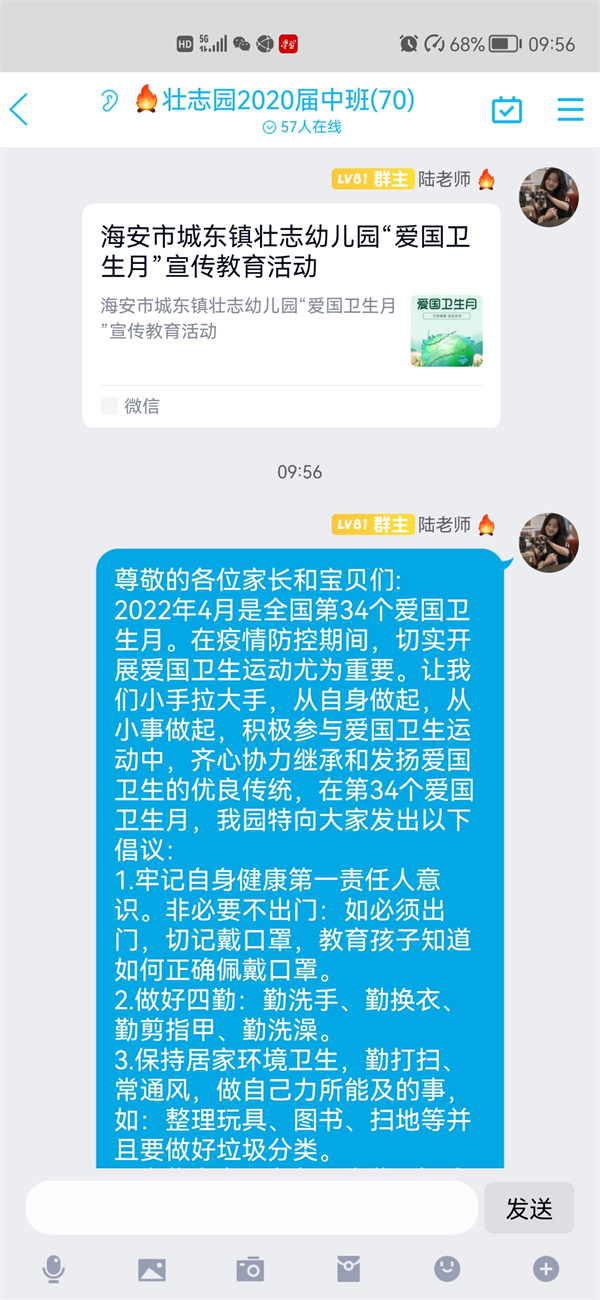The height and width of the screenshot is (1300, 600).
Task: Open the group calendar check-in icon
Action: [x=507, y=109]
